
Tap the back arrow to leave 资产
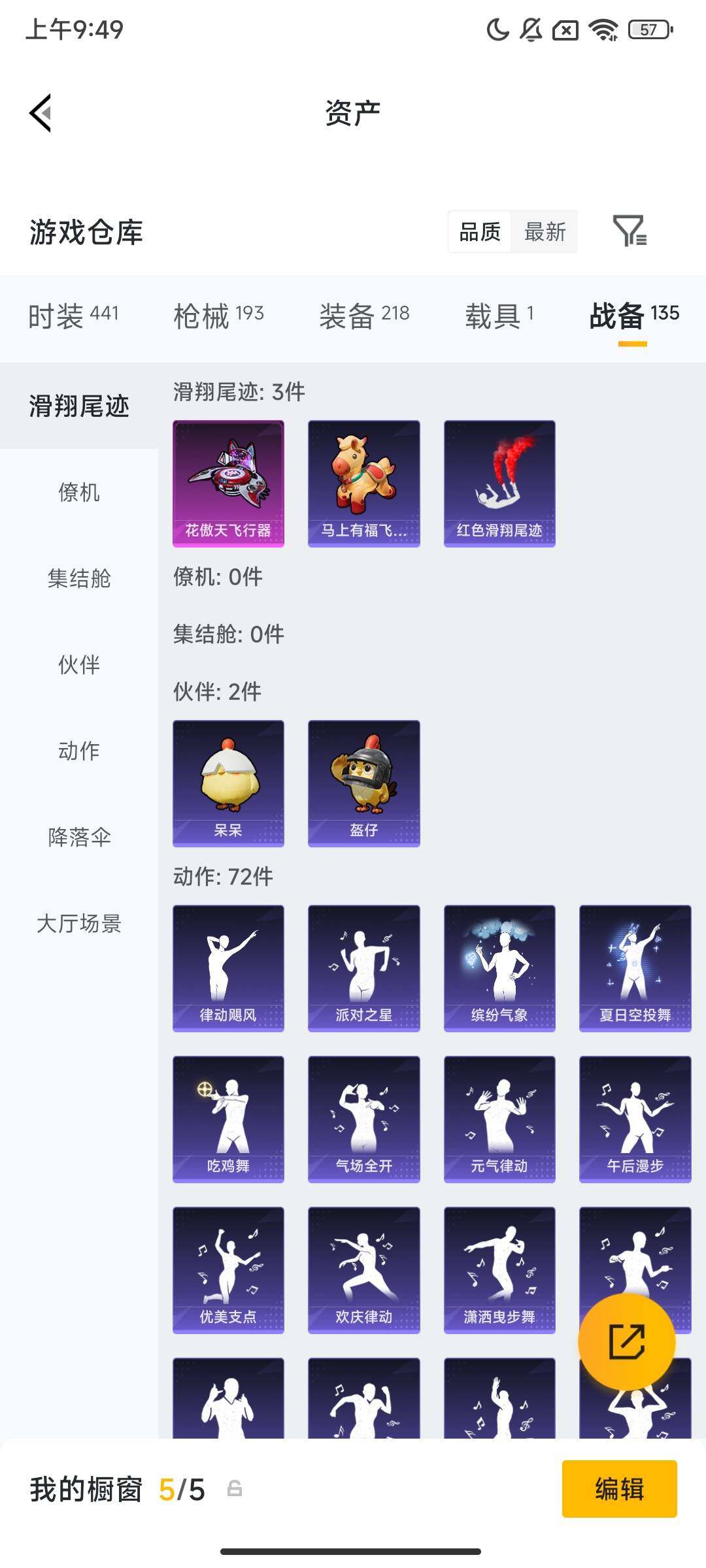coord(41,112)
